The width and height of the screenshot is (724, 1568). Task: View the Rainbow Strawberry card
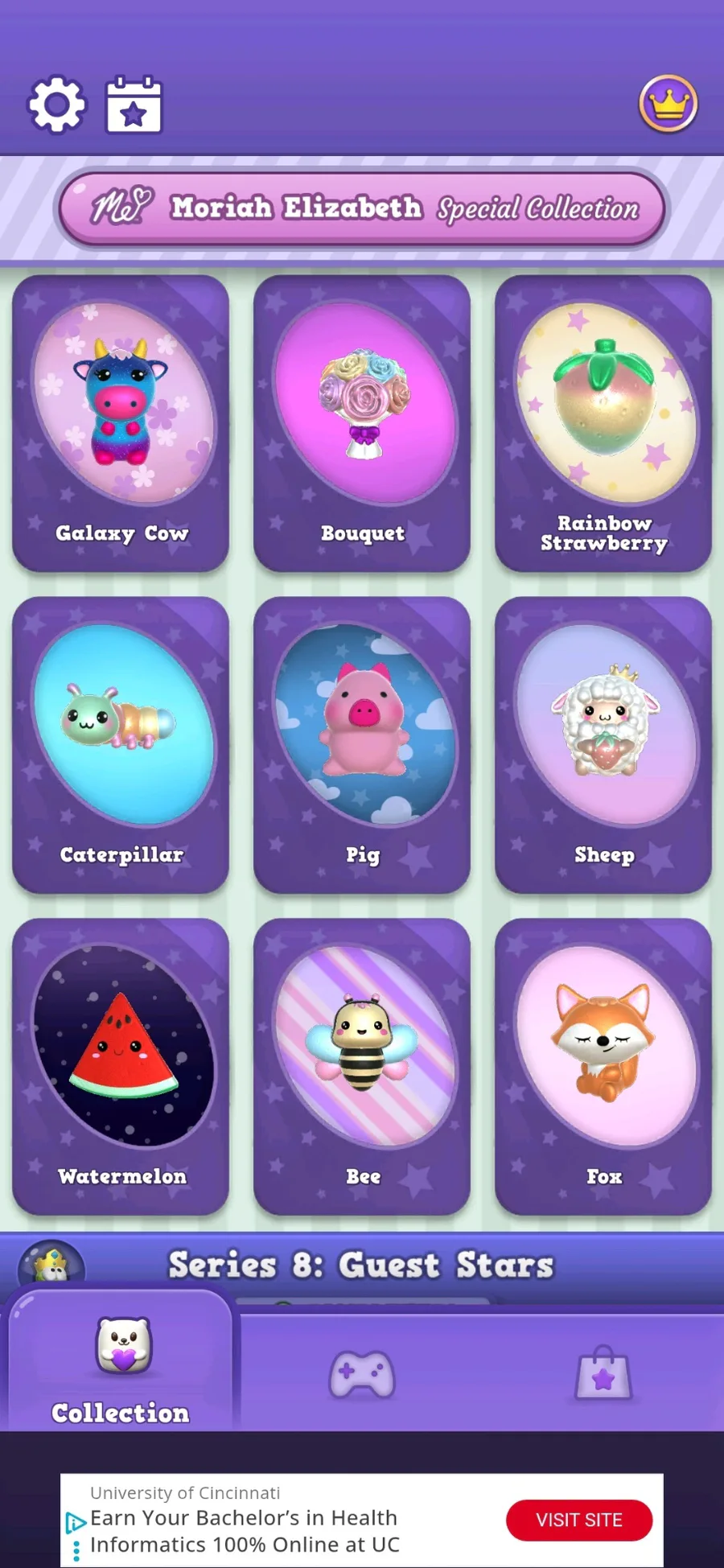pyautogui.click(x=603, y=423)
